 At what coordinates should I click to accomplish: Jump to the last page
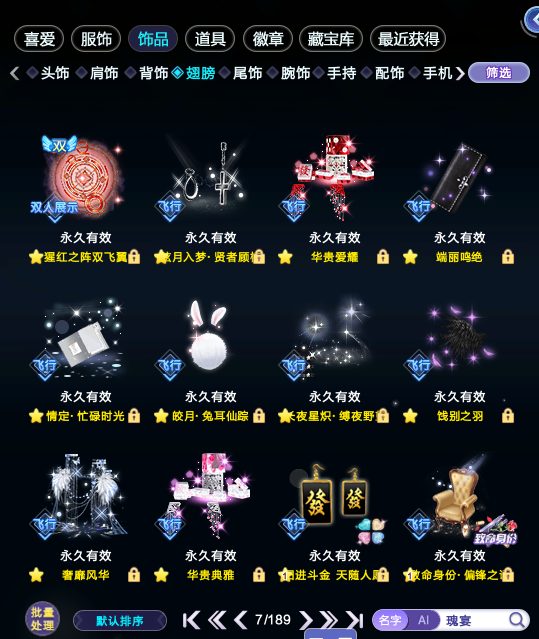point(354,620)
